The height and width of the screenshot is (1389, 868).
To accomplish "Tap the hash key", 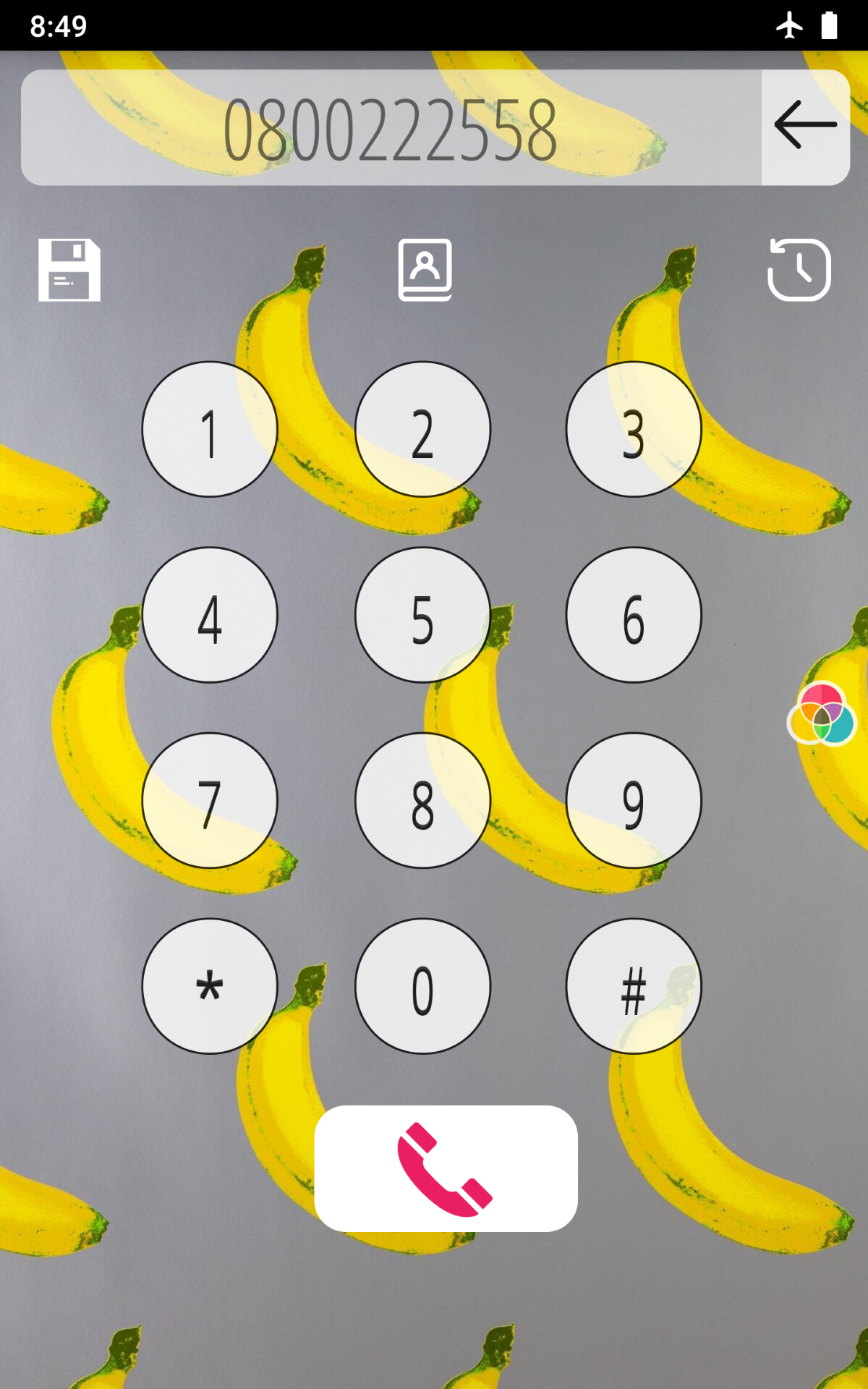I will coord(634,986).
